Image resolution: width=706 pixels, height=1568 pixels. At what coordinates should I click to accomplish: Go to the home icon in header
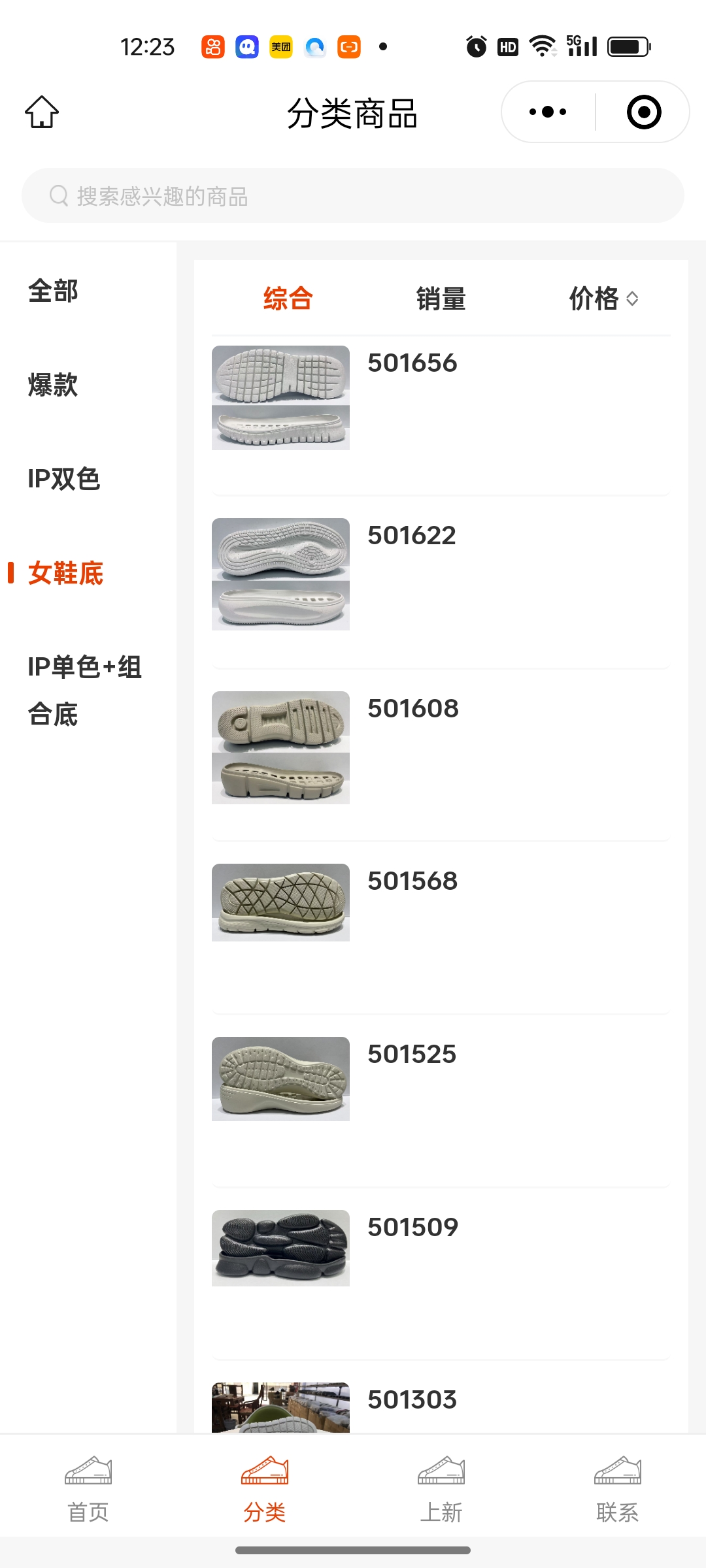(42, 112)
